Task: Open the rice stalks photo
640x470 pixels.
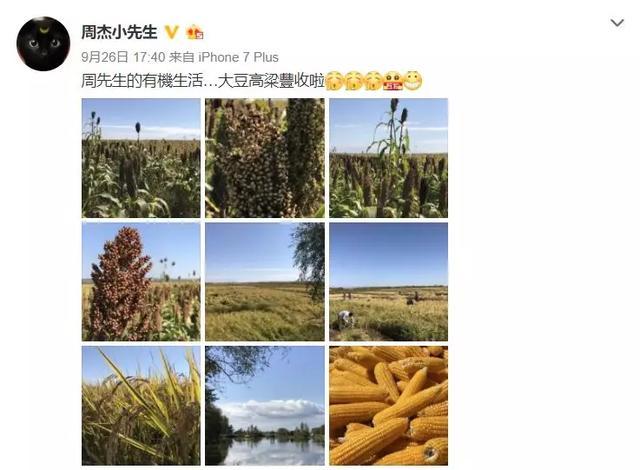Action: [x=141, y=405]
